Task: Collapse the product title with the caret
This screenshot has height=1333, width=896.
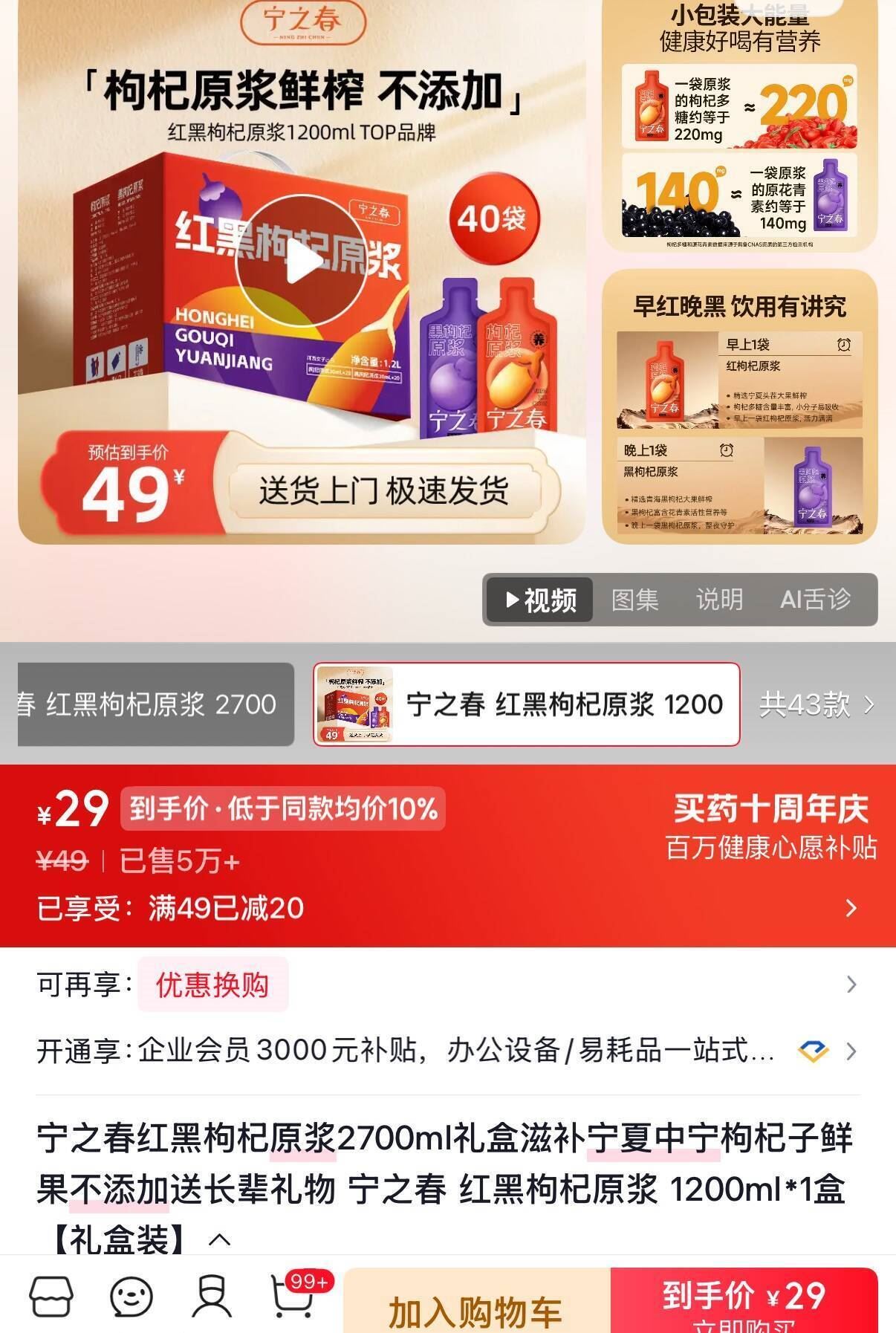Action: point(219,1239)
